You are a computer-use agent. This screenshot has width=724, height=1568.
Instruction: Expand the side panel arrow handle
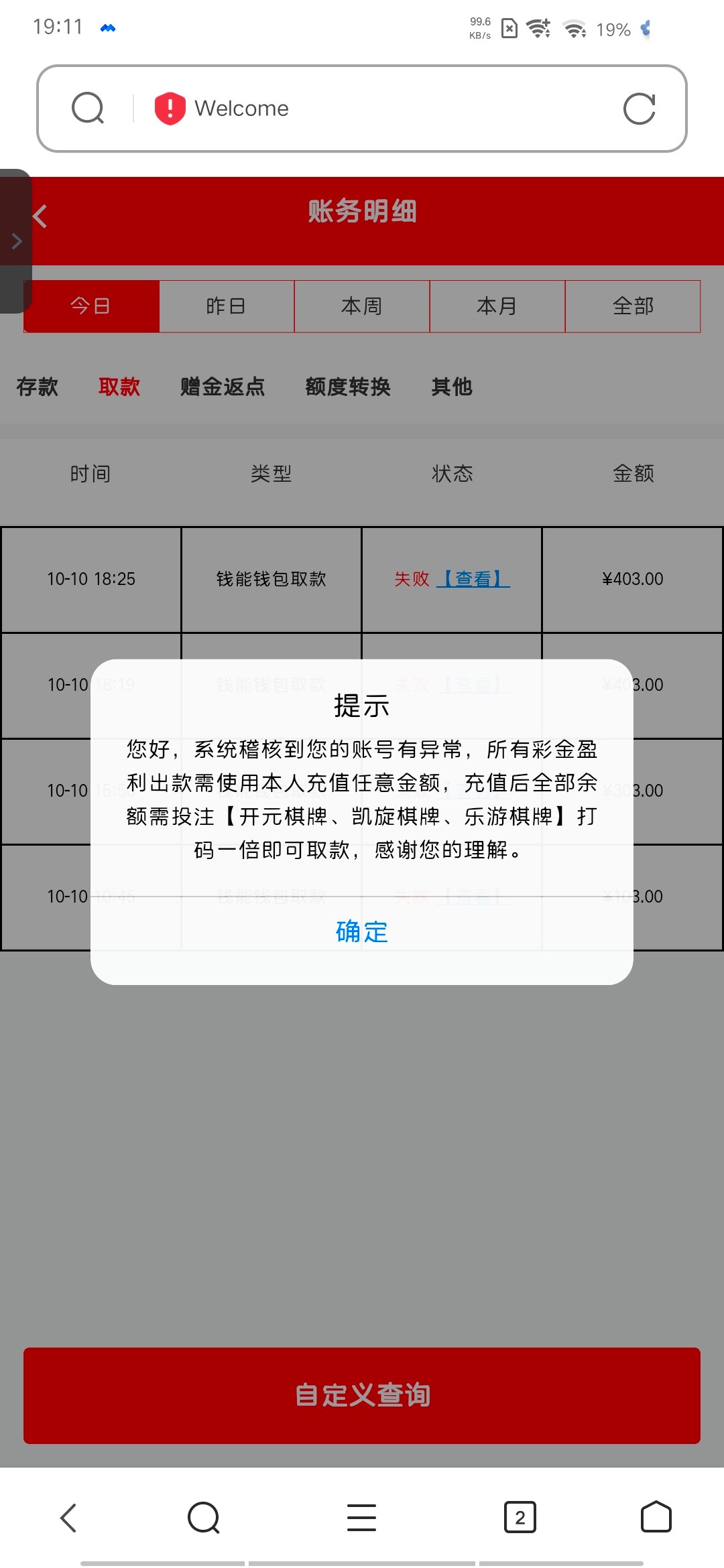pyautogui.click(x=16, y=241)
